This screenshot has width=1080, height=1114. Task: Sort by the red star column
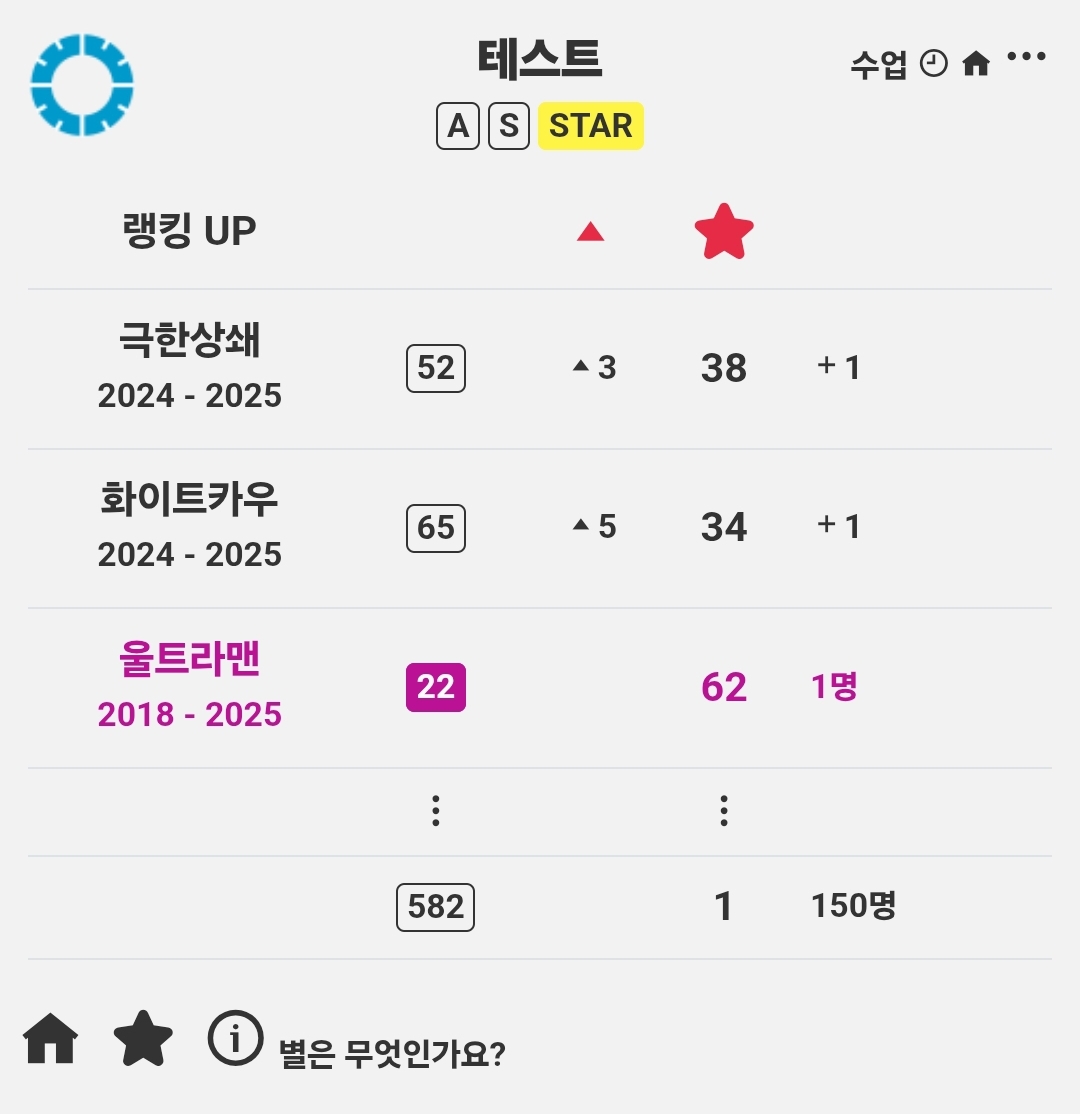tap(723, 232)
